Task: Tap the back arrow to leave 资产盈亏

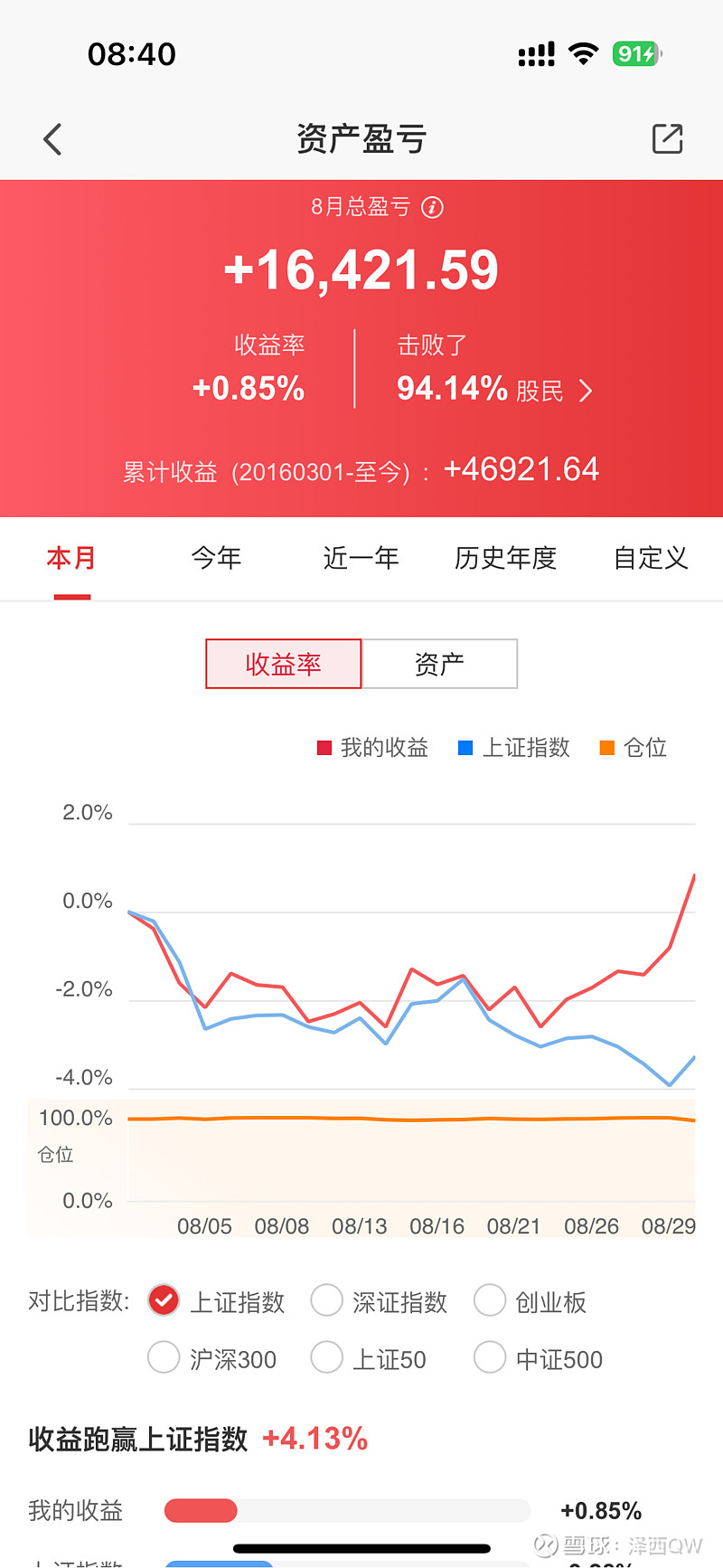Action: coord(52,138)
